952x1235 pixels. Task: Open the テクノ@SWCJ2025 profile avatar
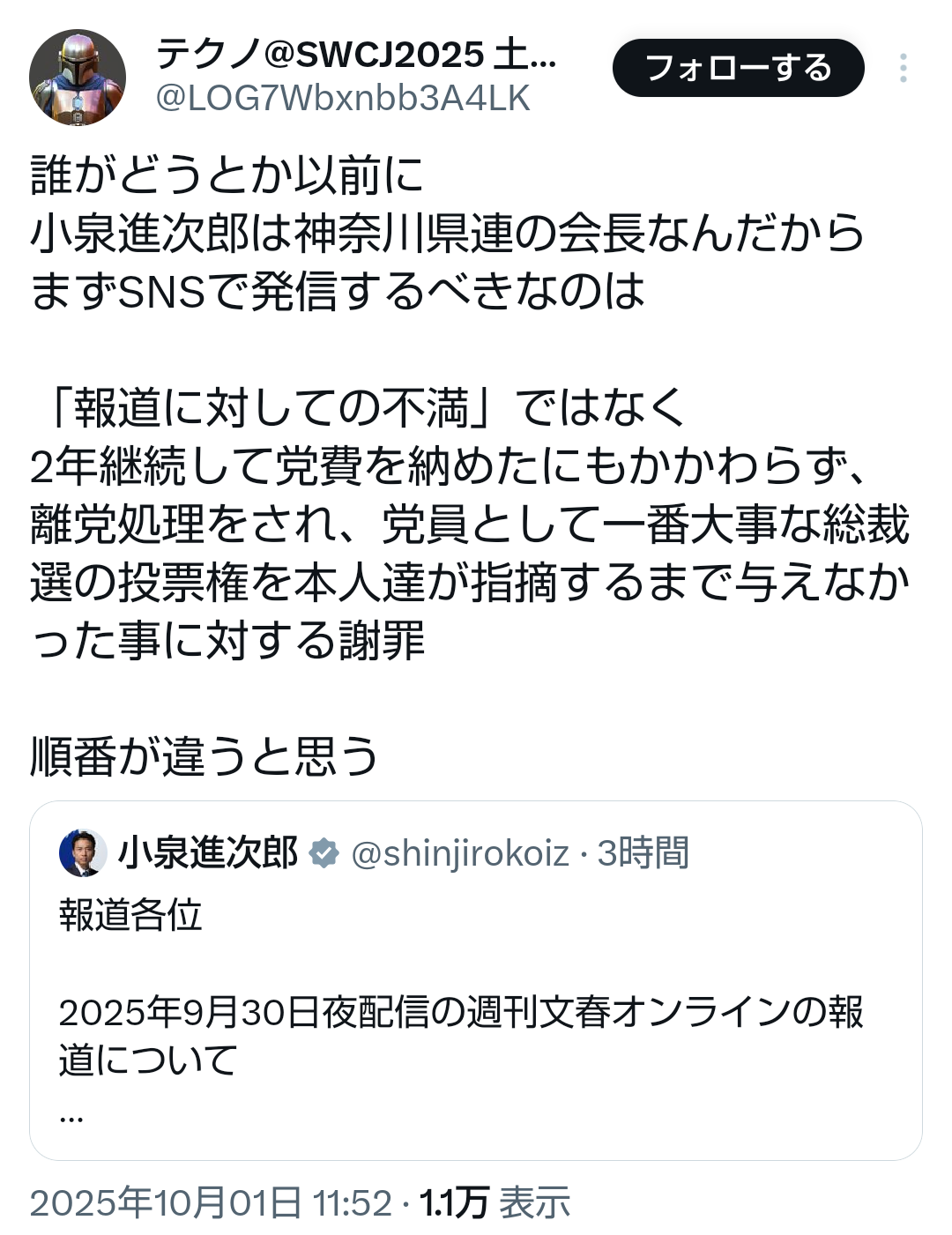pyautogui.click(x=78, y=78)
